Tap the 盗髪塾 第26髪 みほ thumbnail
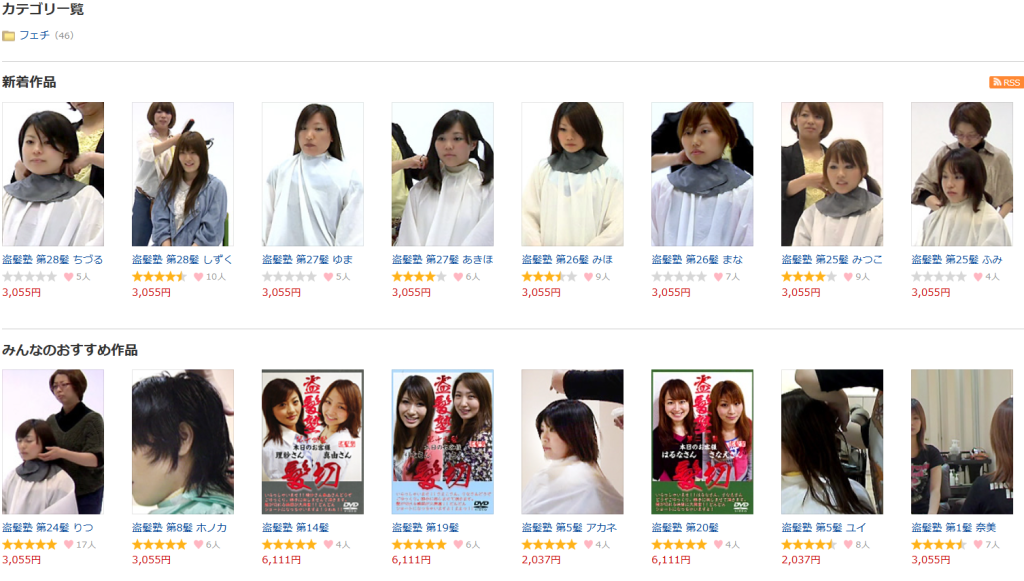Image resolution: width=1024 pixels, height=581 pixels. 572,174
